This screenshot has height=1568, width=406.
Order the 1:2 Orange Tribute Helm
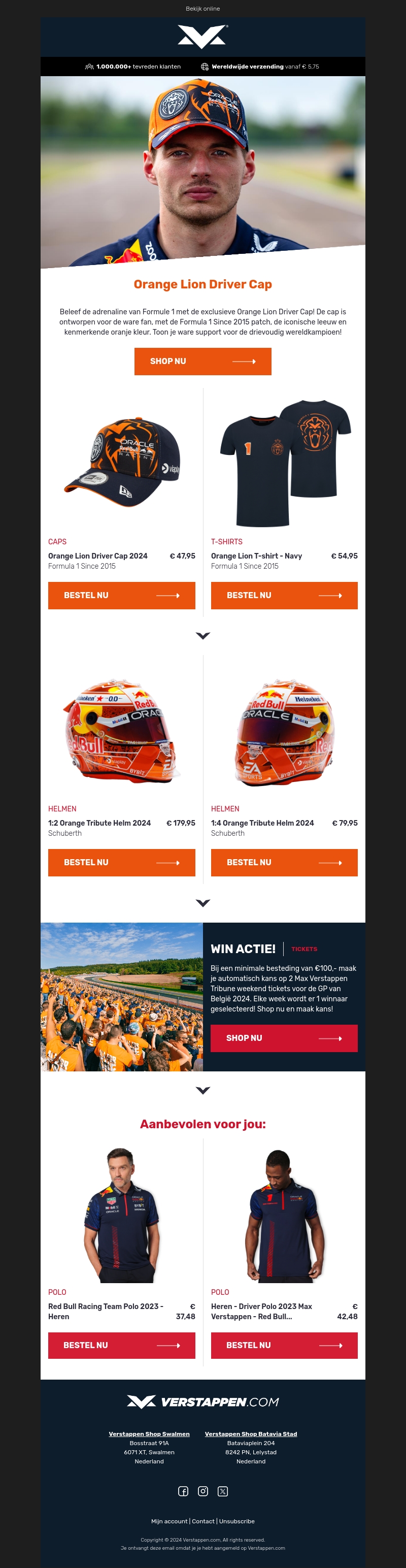coord(122,863)
